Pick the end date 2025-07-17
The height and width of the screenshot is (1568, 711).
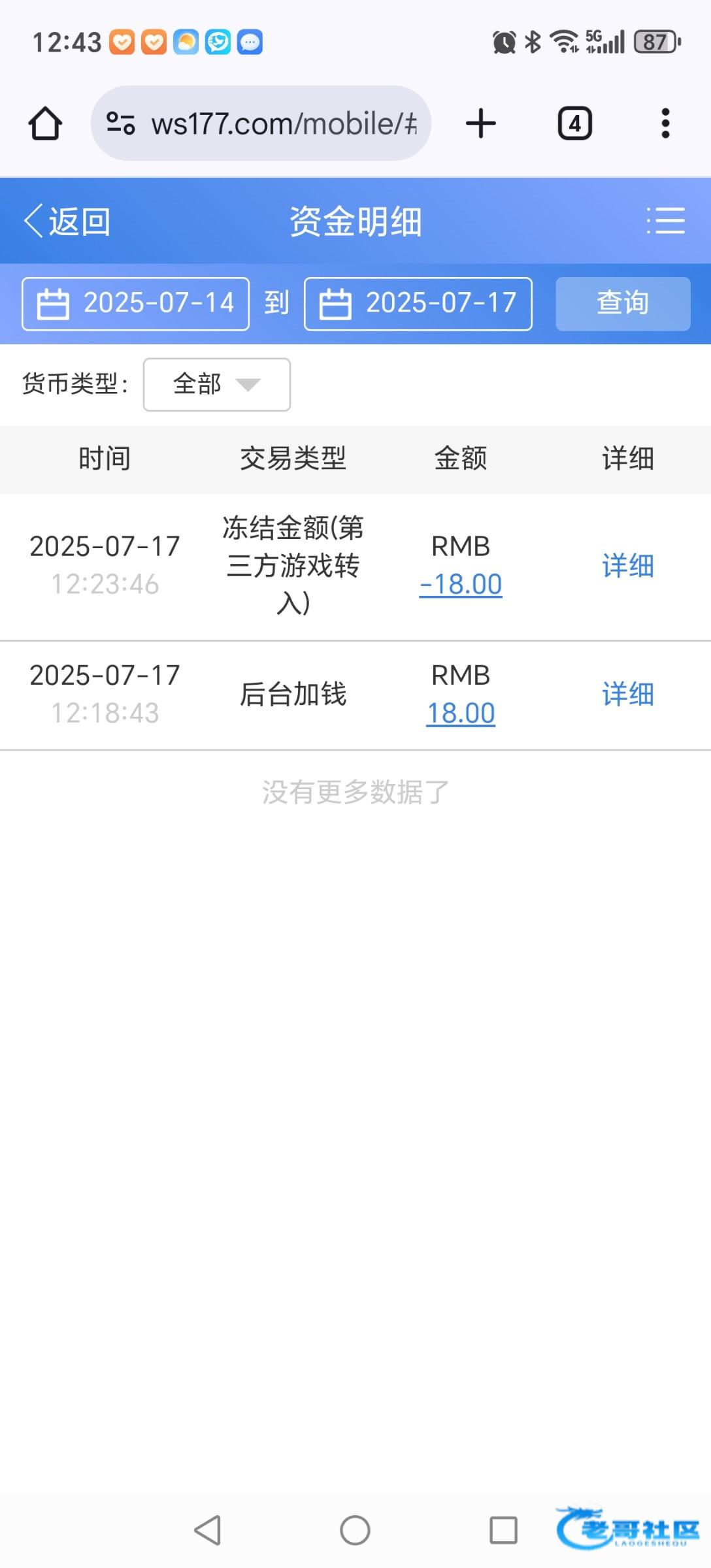coord(418,304)
